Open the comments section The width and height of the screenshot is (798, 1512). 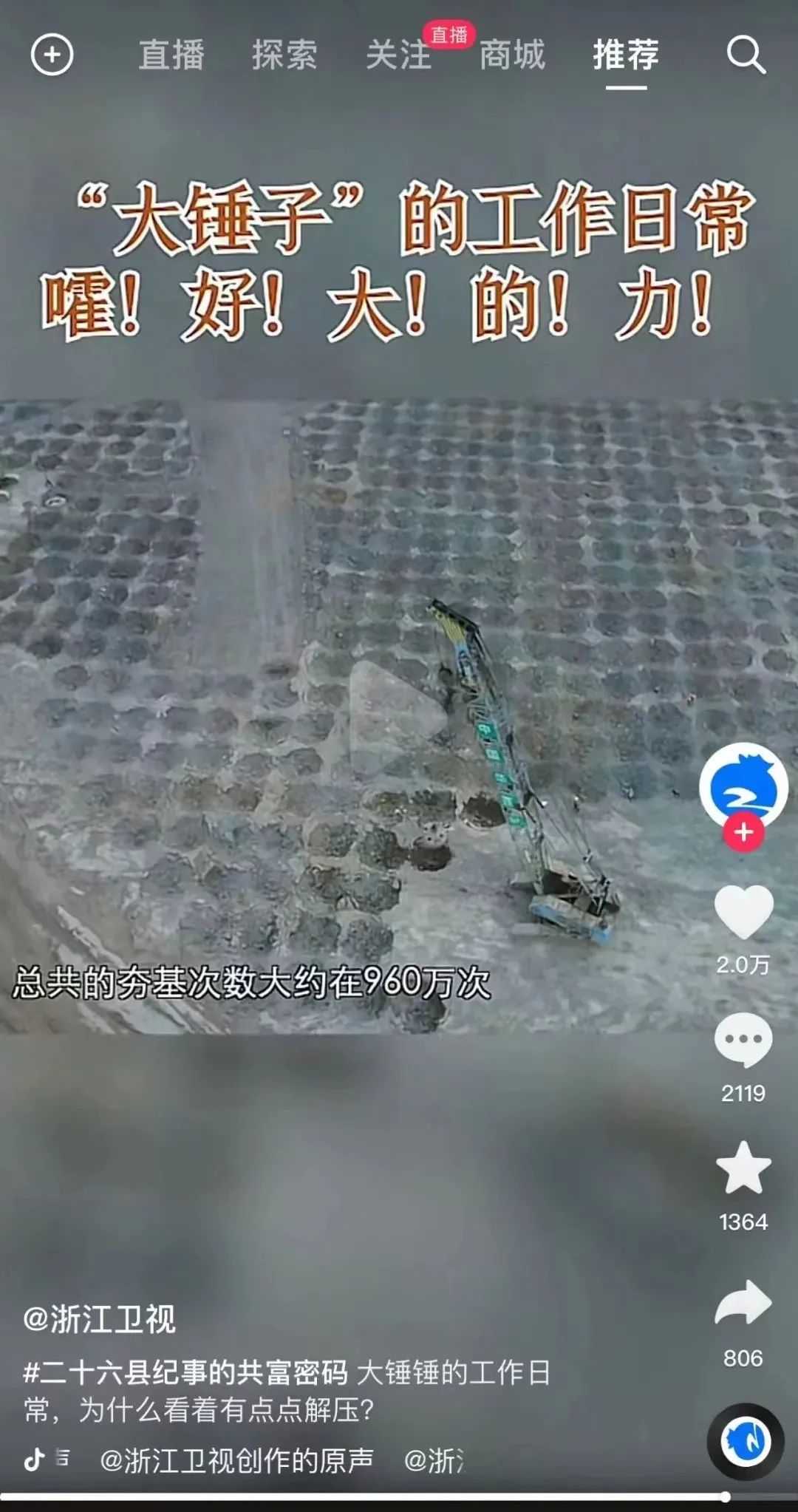(x=743, y=1040)
